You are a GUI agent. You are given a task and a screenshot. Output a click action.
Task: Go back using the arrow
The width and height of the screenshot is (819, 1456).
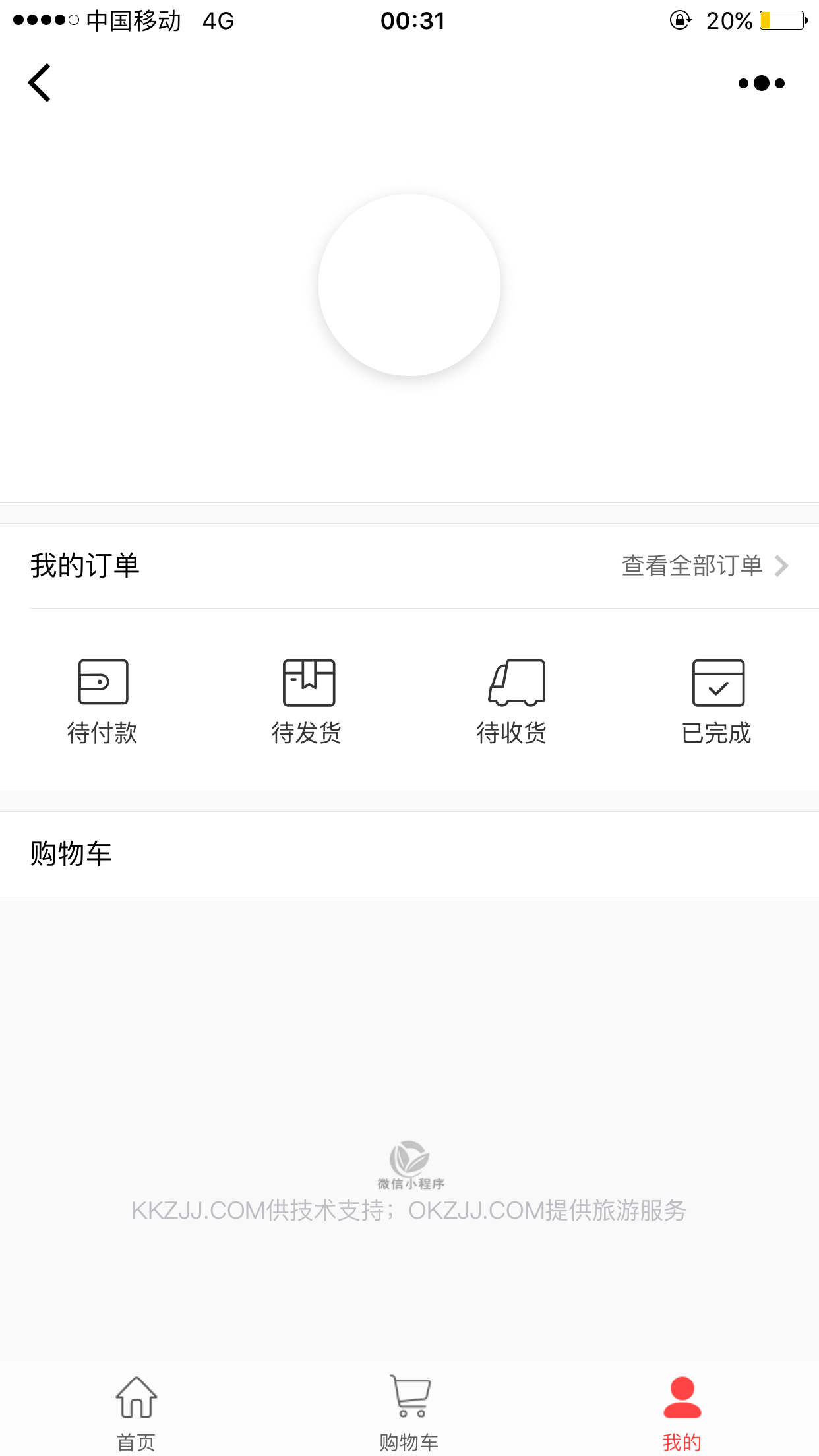(40, 82)
